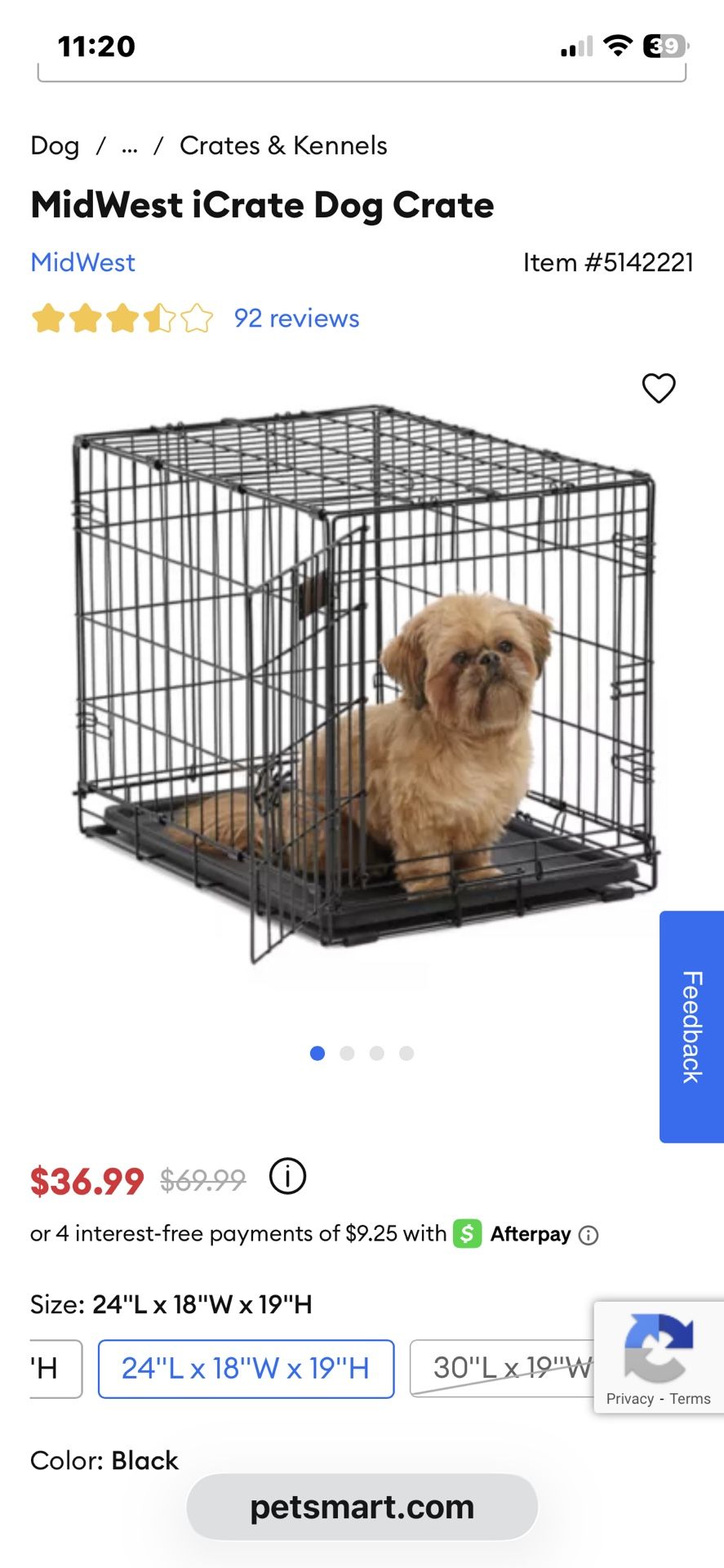Viewport: 724px width, 1568px height.
Task: Expand the collapsed breadcrumb ellipsis
Action: coord(128,146)
